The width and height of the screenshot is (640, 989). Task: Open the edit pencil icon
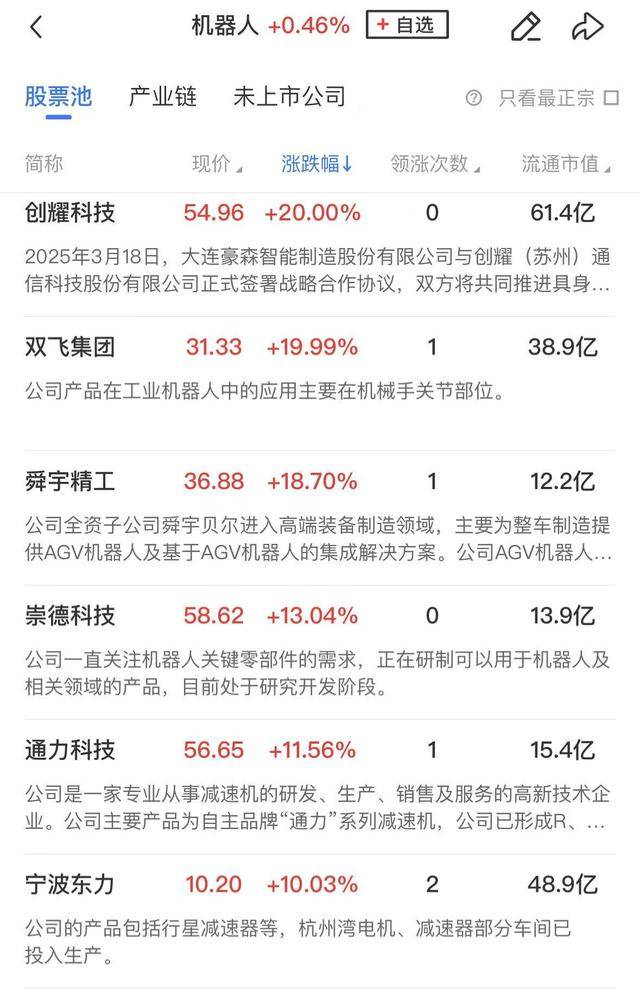click(x=525, y=27)
